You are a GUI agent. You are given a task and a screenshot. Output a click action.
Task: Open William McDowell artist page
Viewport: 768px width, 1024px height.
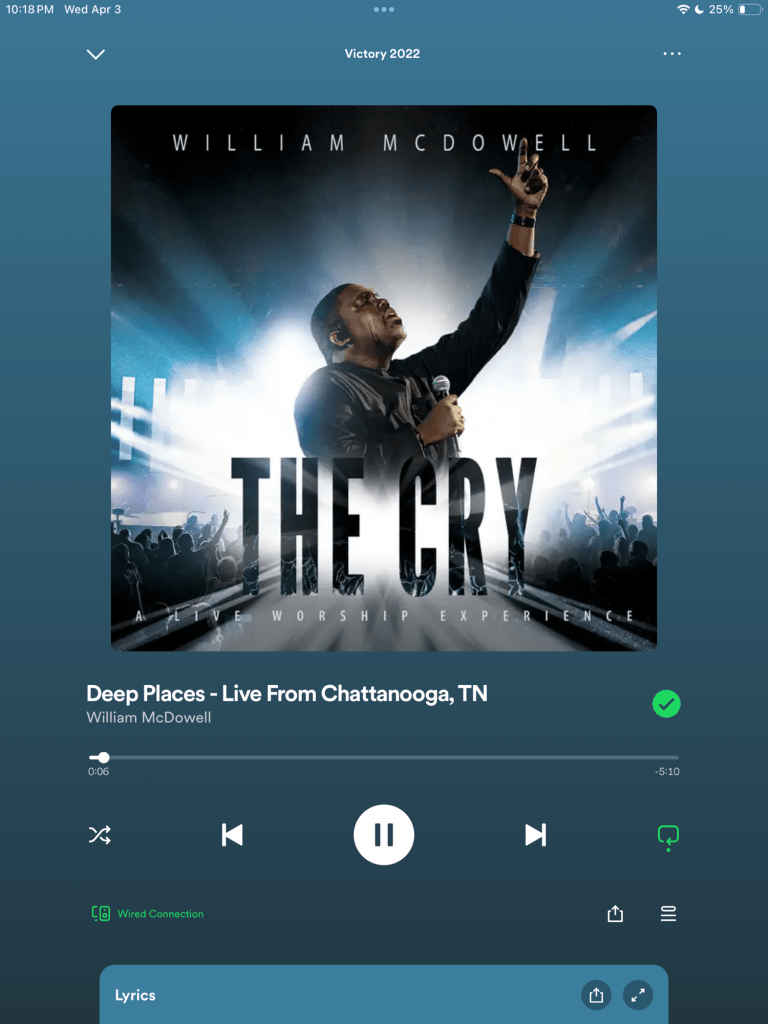(149, 717)
